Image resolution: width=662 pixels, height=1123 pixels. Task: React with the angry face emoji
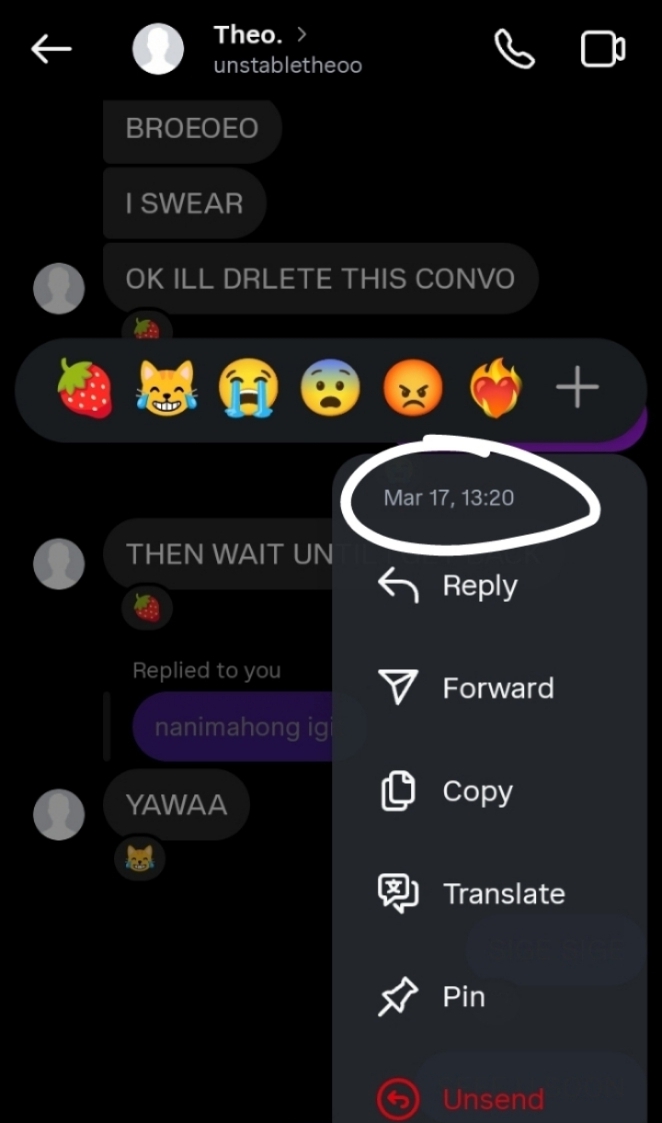tap(412, 389)
